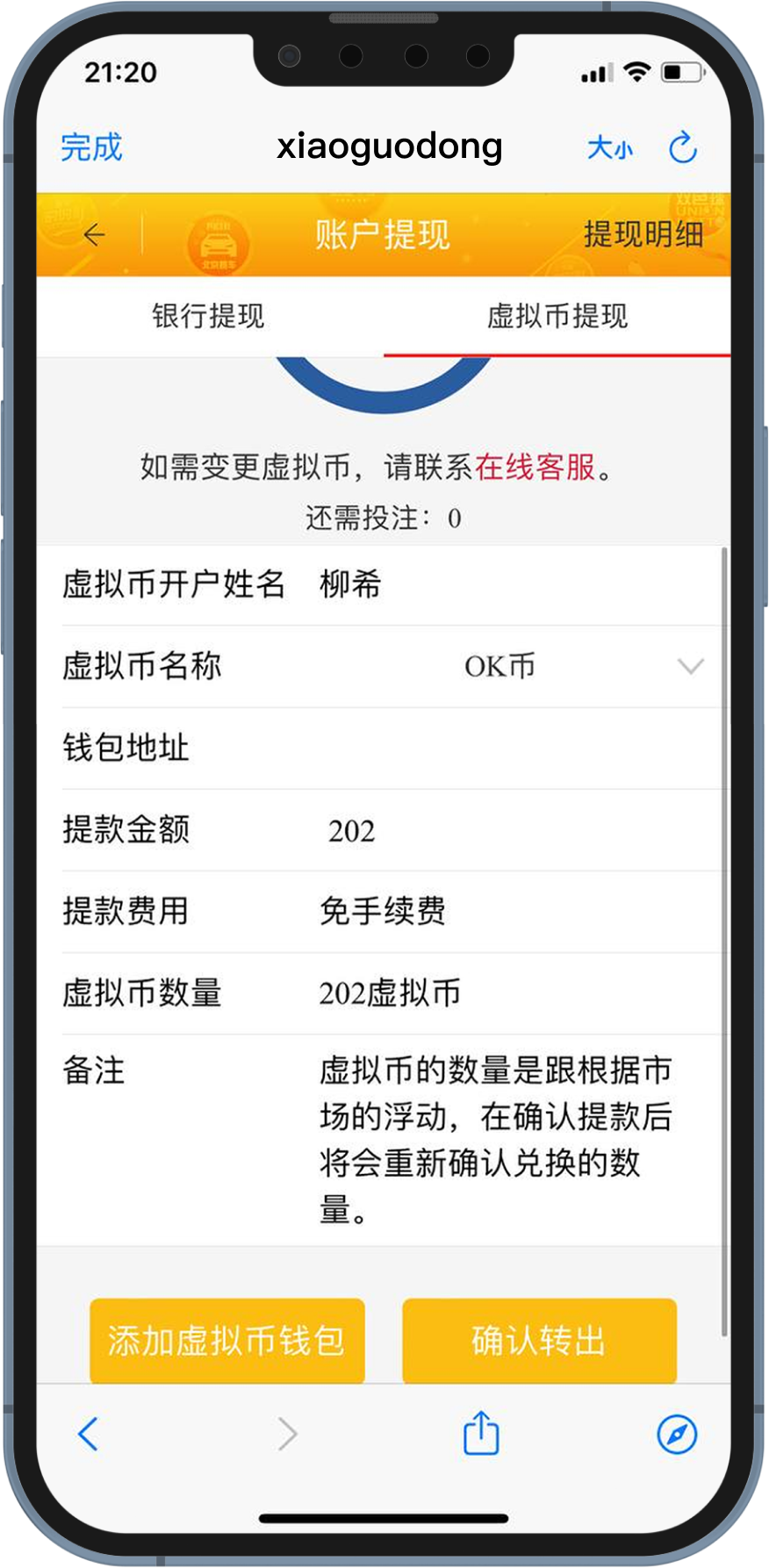Open in Safari with compass icon
The height and width of the screenshot is (1568, 769).
[x=677, y=1435]
